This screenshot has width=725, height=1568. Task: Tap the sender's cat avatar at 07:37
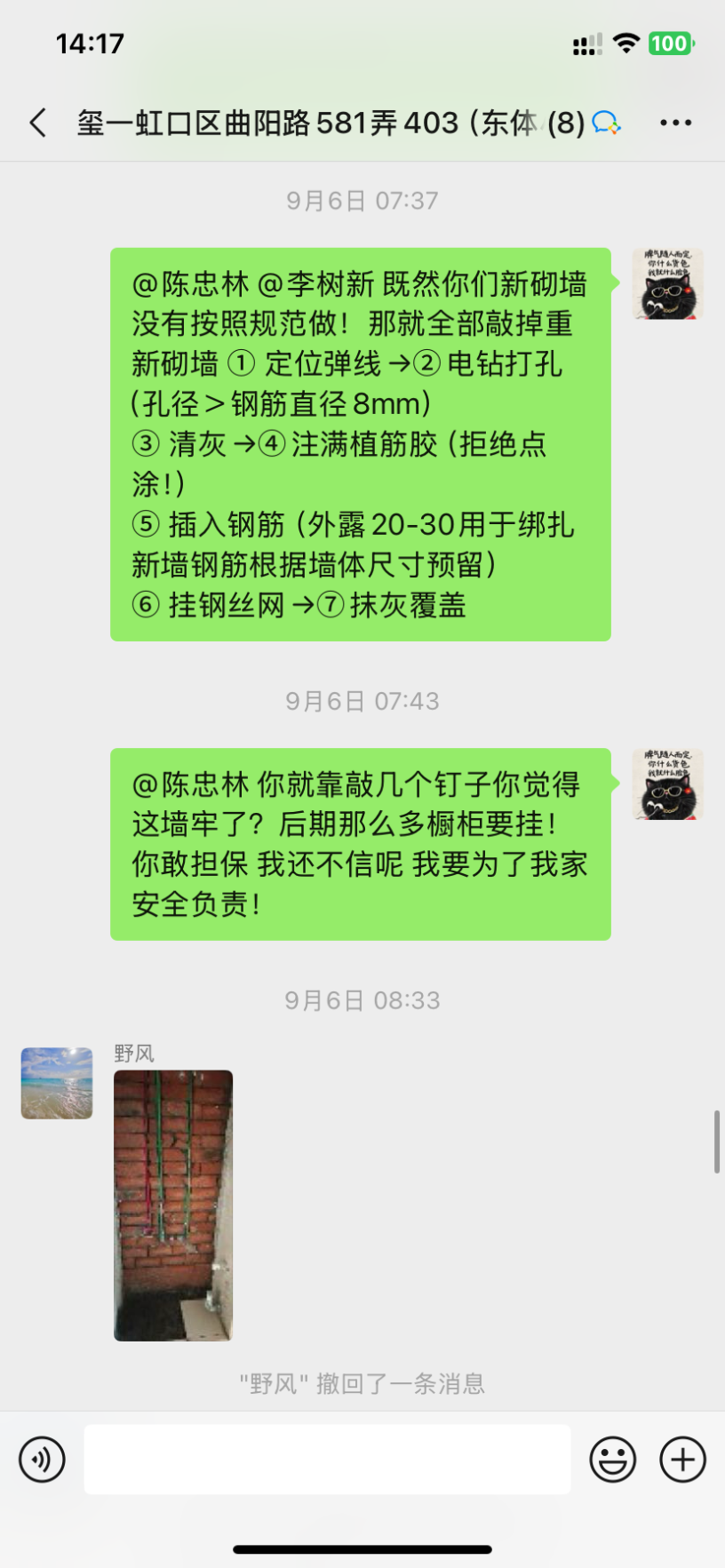(x=667, y=284)
